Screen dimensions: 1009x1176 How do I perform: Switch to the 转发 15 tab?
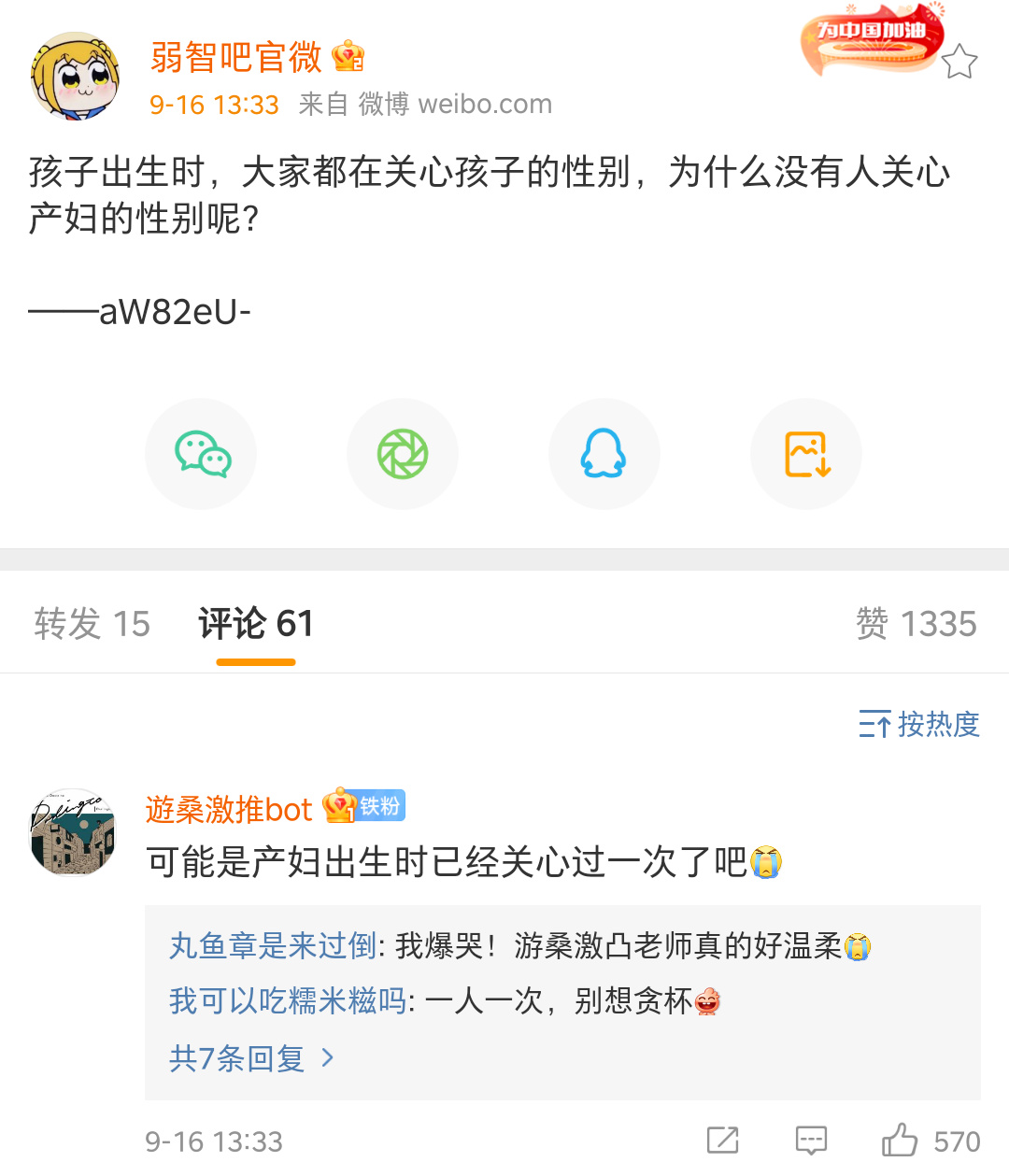pos(92,623)
